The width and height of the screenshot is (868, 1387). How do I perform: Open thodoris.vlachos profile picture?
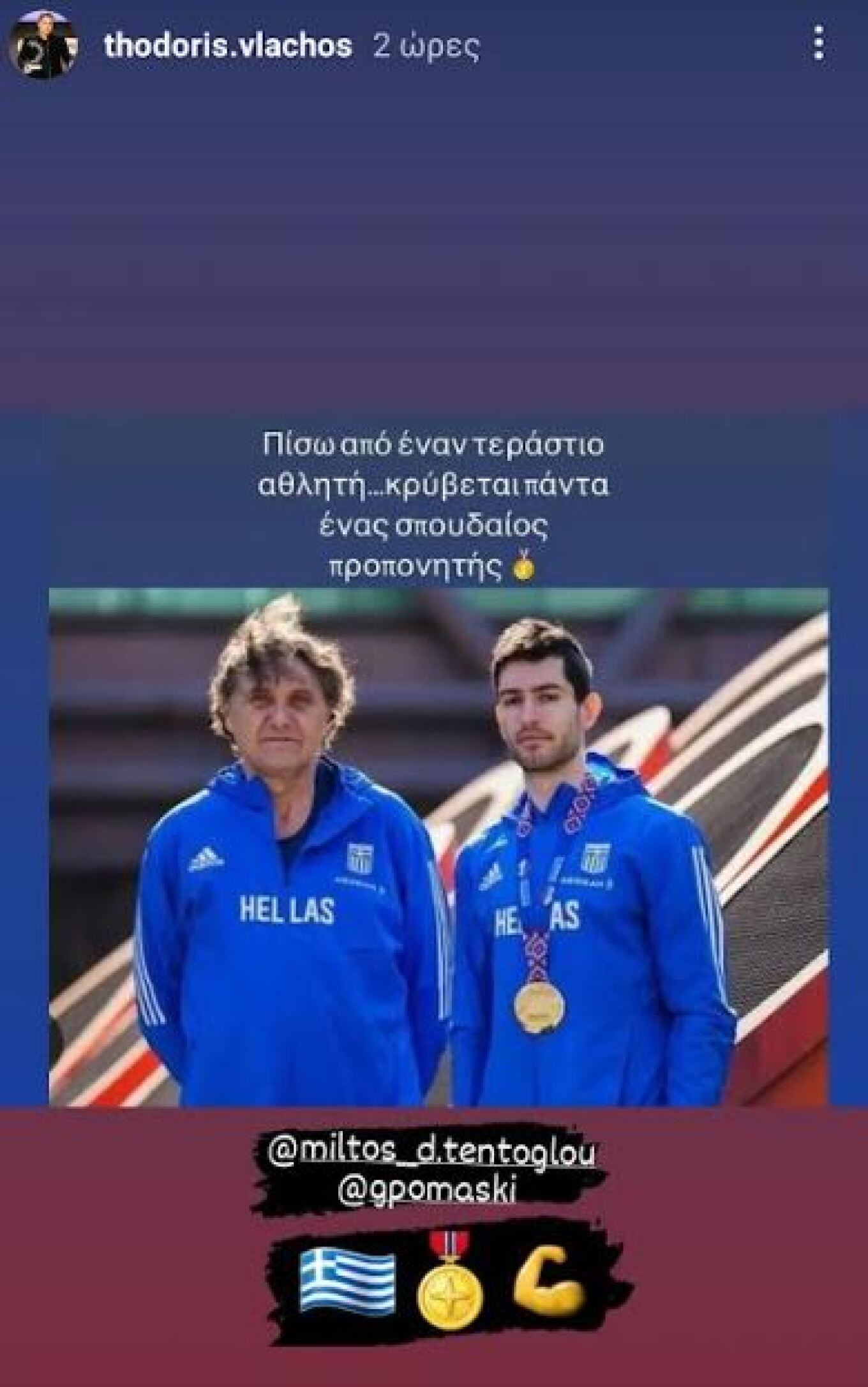click(43, 45)
